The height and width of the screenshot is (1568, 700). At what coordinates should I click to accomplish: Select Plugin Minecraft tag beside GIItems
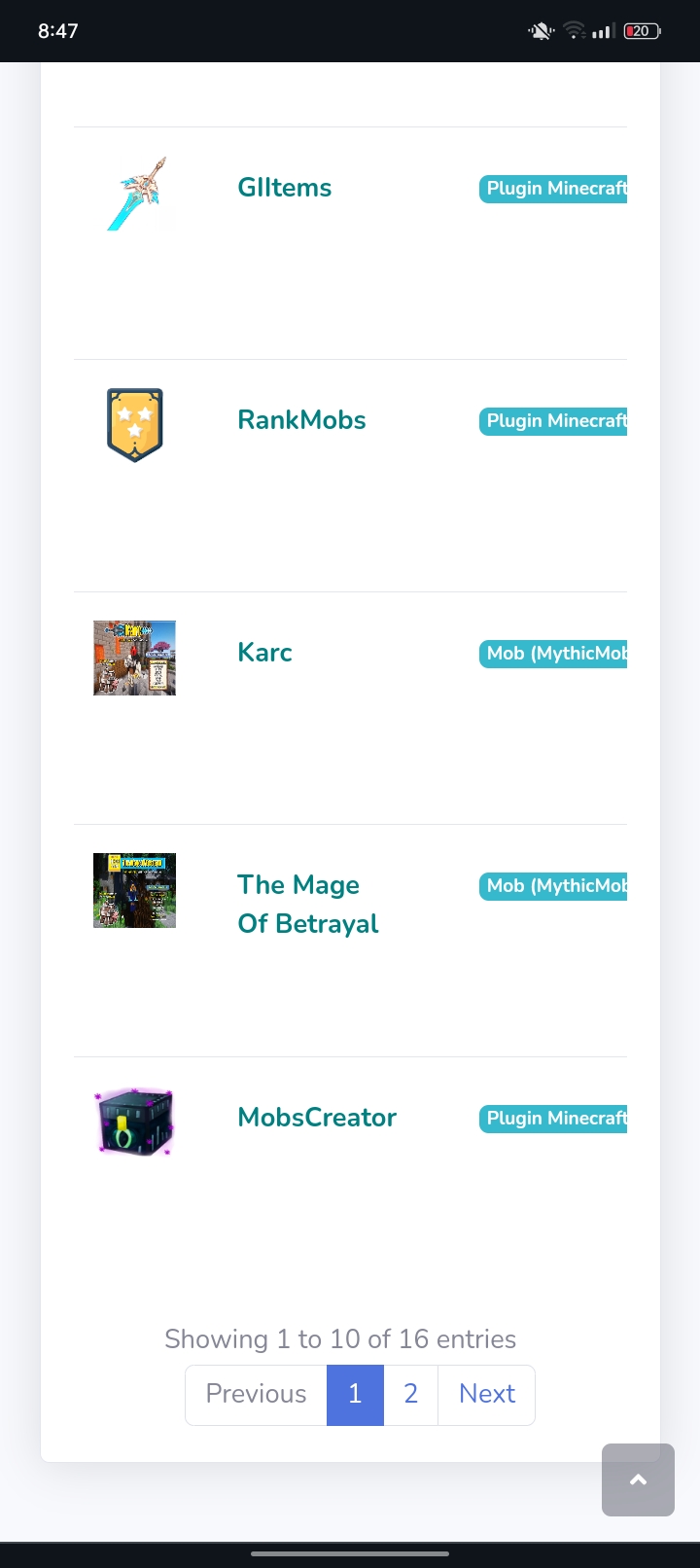click(553, 189)
